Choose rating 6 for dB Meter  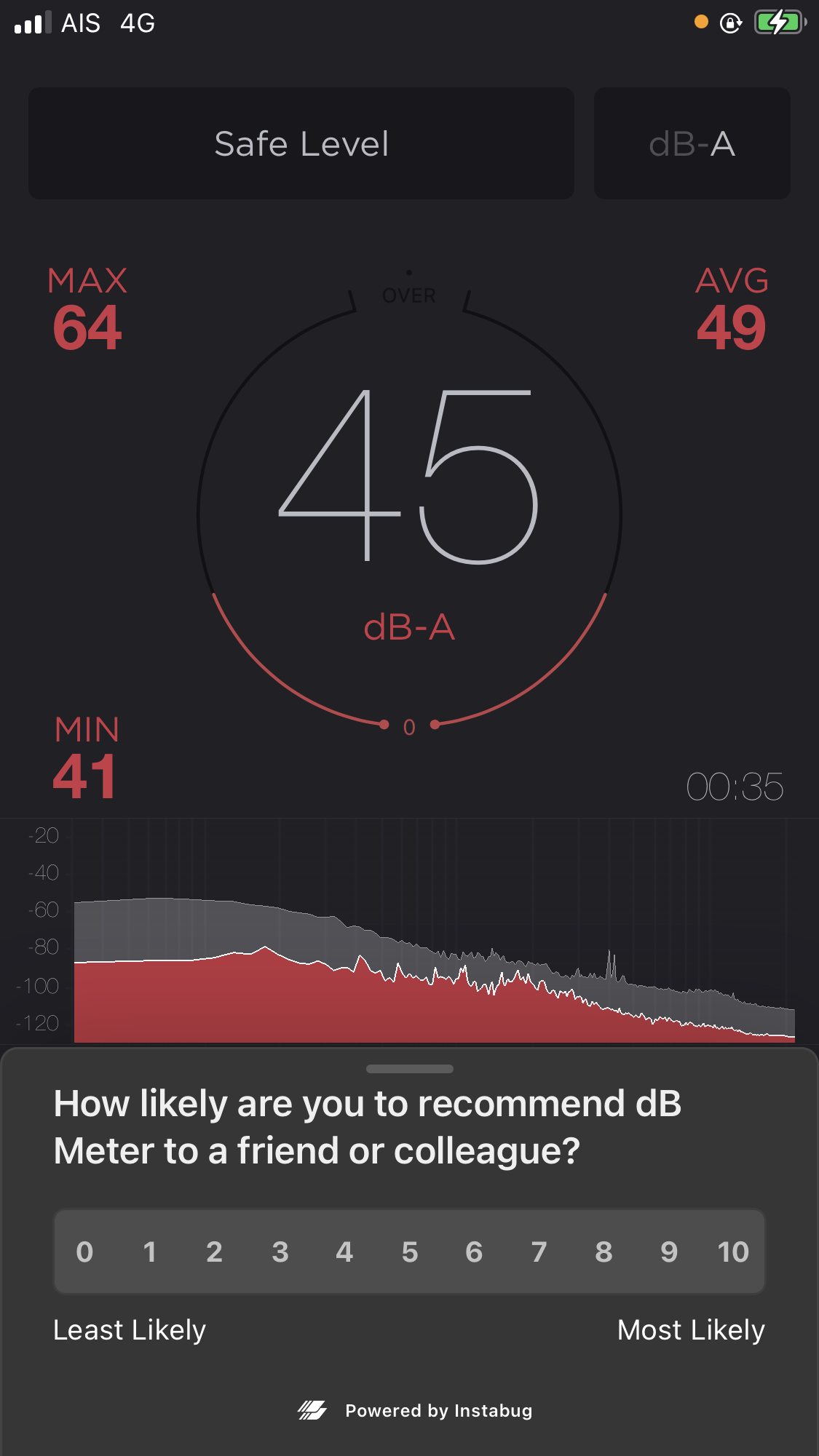(474, 1252)
